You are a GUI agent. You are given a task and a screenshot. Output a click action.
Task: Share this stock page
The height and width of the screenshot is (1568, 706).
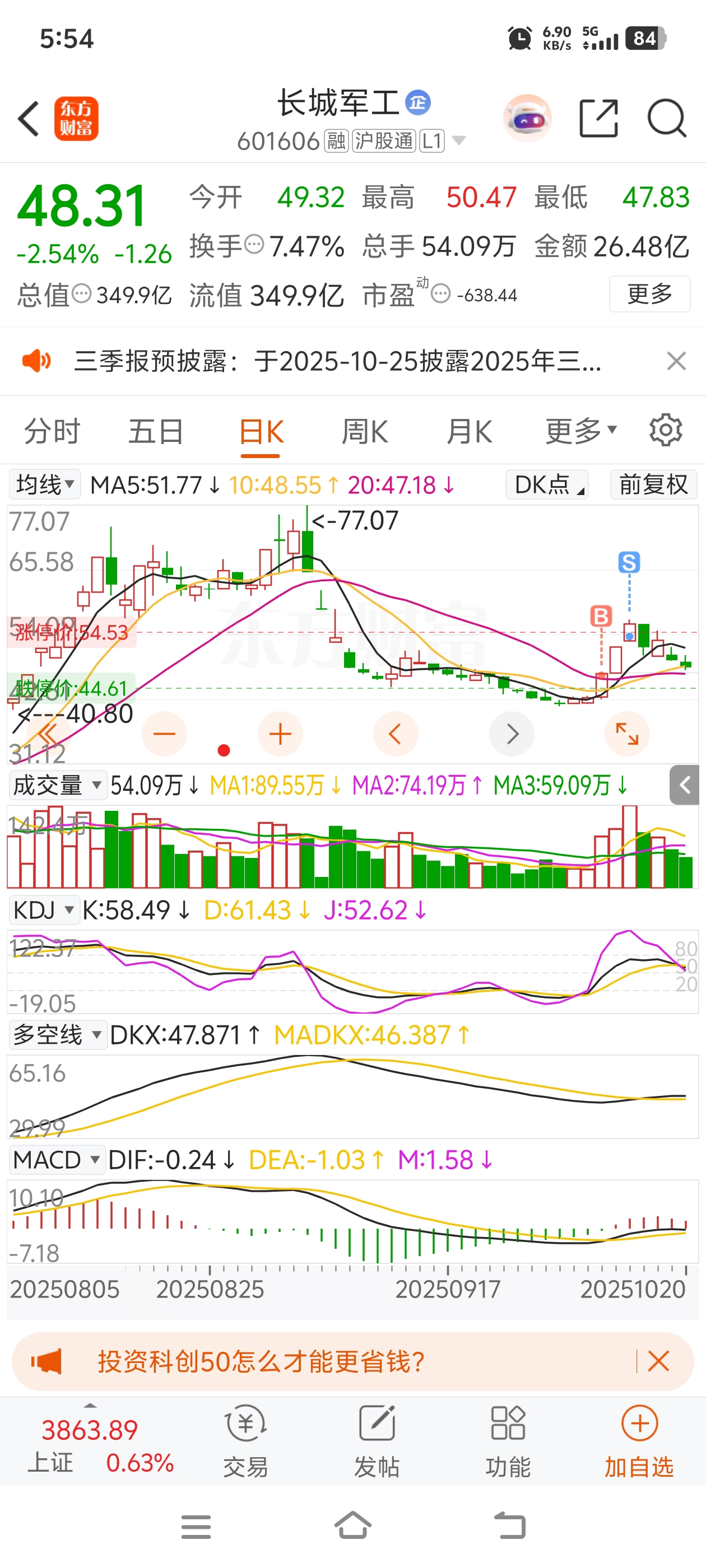(598, 118)
